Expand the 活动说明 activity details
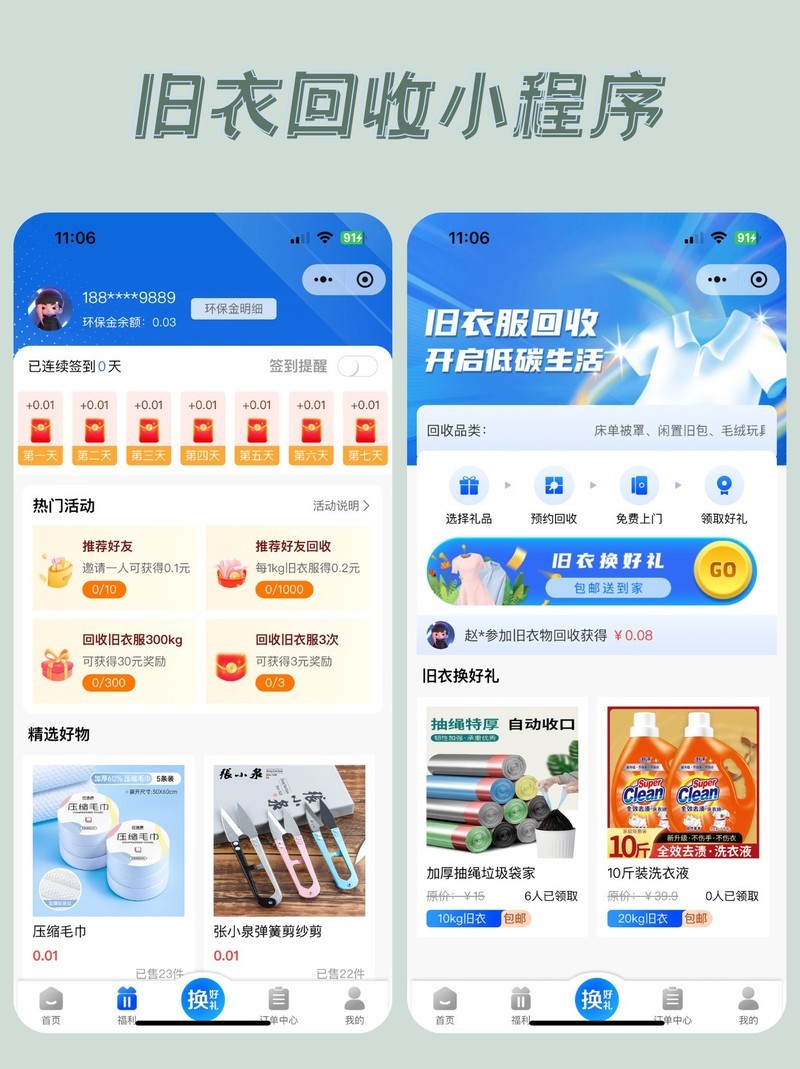The width and height of the screenshot is (800, 1069). pos(342,505)
